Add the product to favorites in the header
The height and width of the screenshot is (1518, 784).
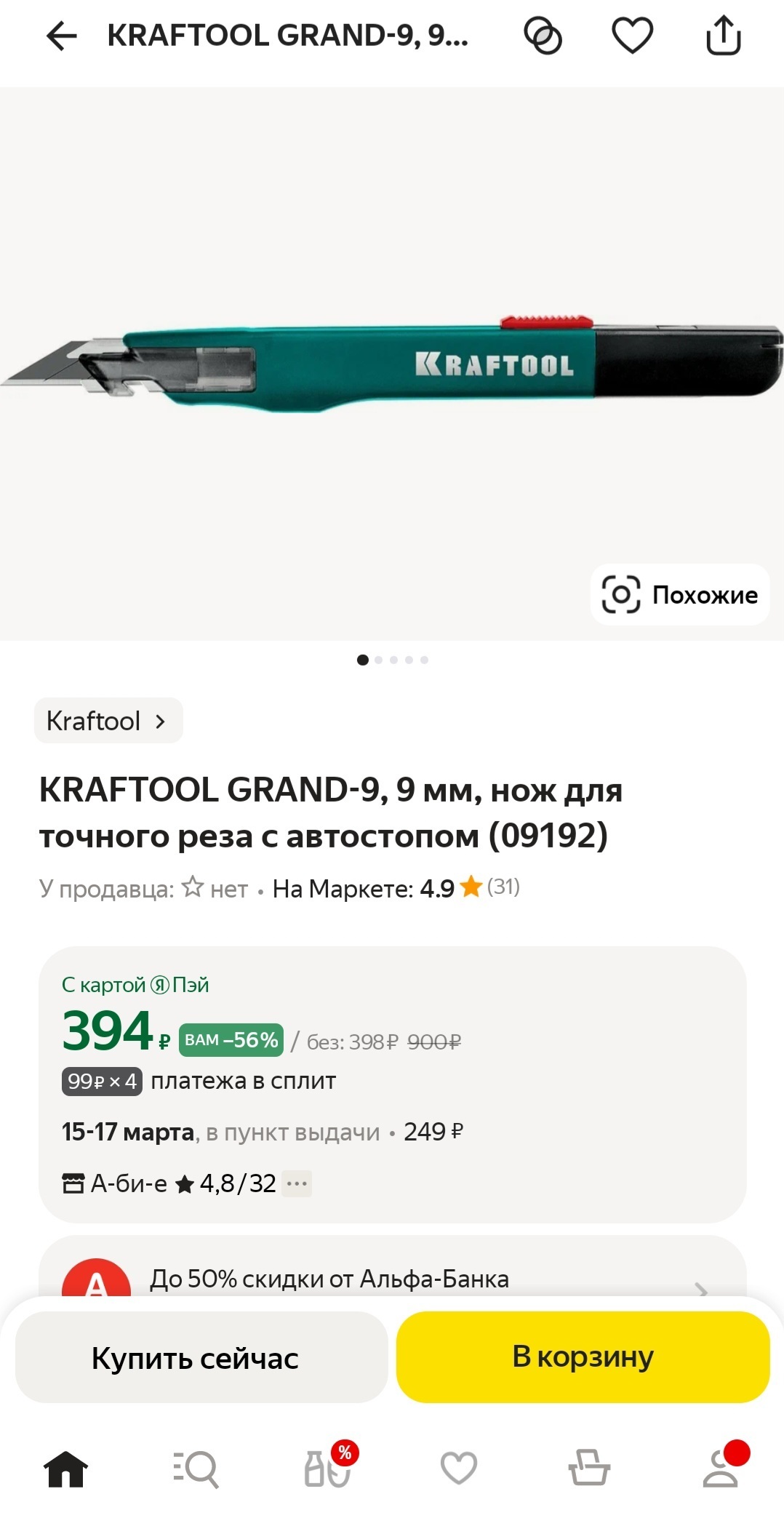pyautogui.click(x=632, y=36)
